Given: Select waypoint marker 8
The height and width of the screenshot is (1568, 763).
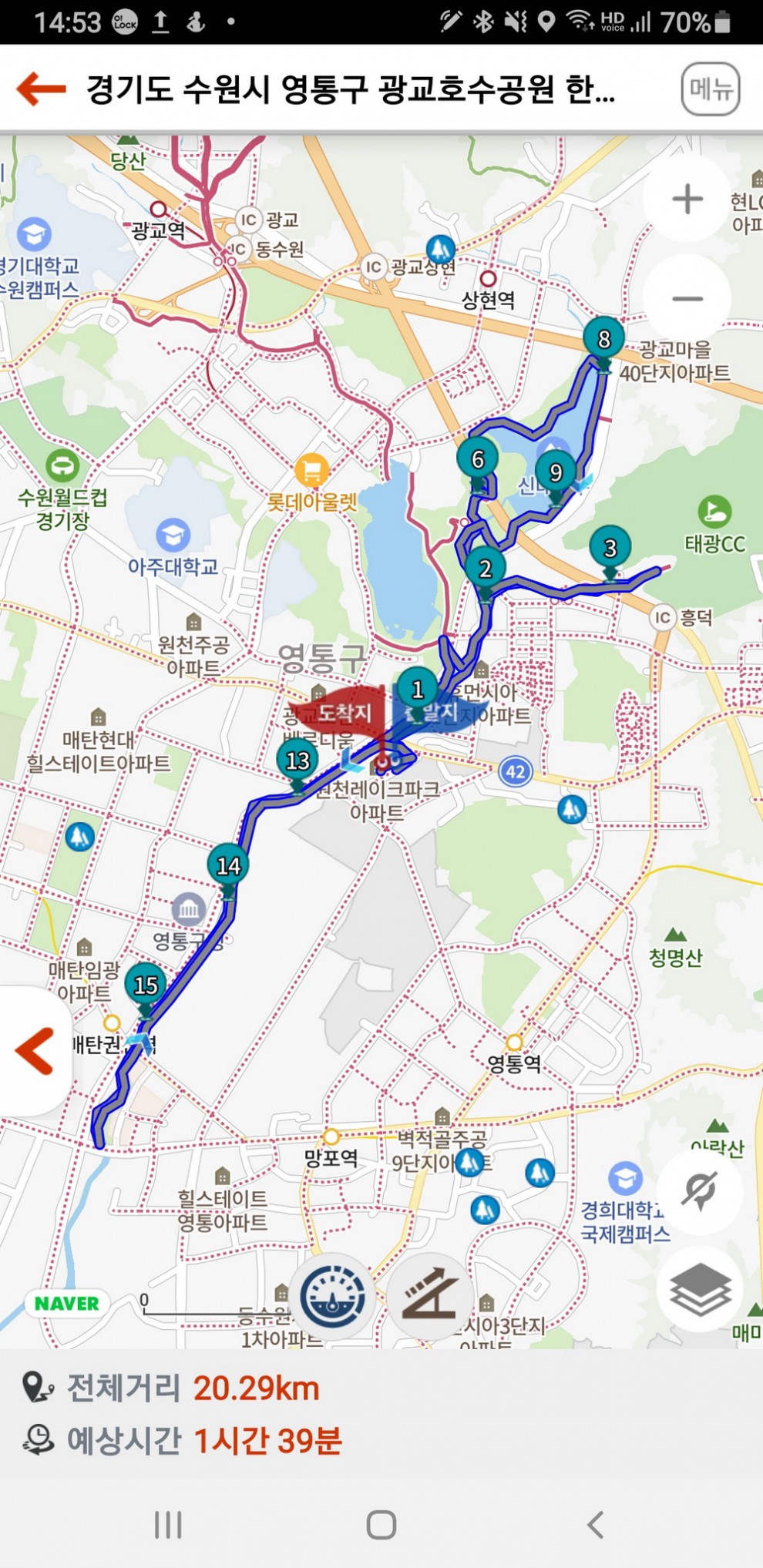Looking at the screenshot, I should (x=603, y=339).
